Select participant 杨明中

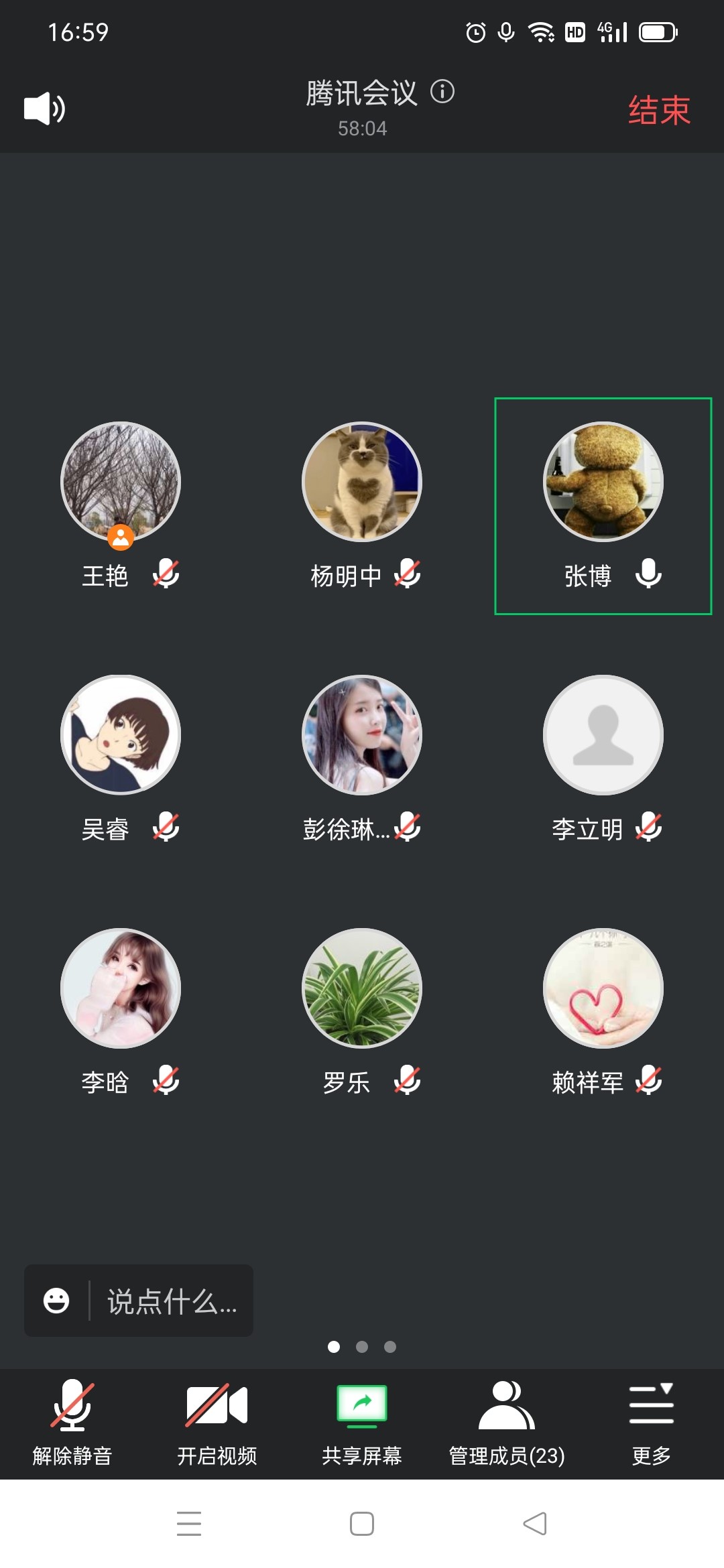click(x=362, y=482)
